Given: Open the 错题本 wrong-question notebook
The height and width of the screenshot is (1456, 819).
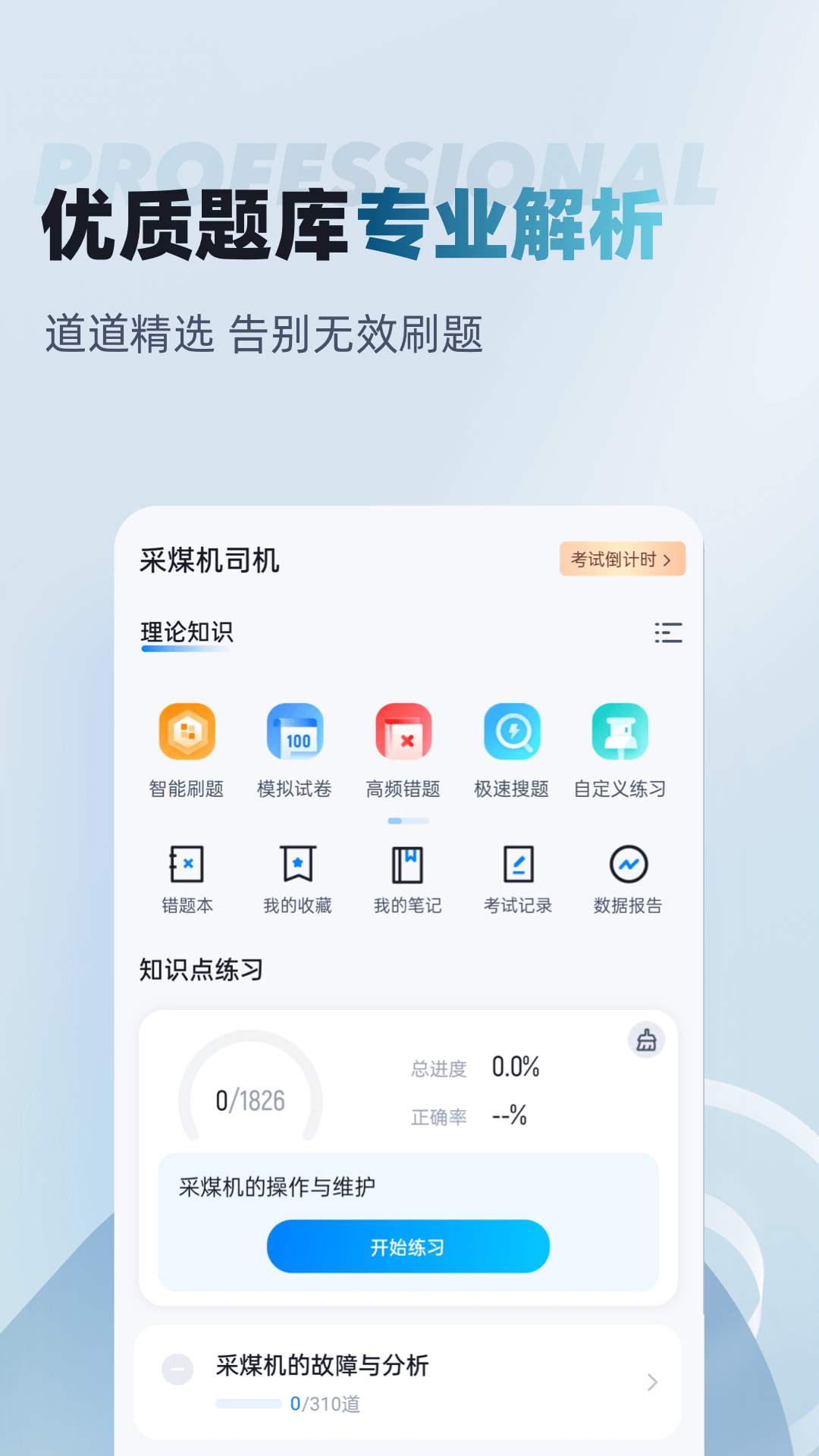Looking at the screenshot, I should coord(187,864).
